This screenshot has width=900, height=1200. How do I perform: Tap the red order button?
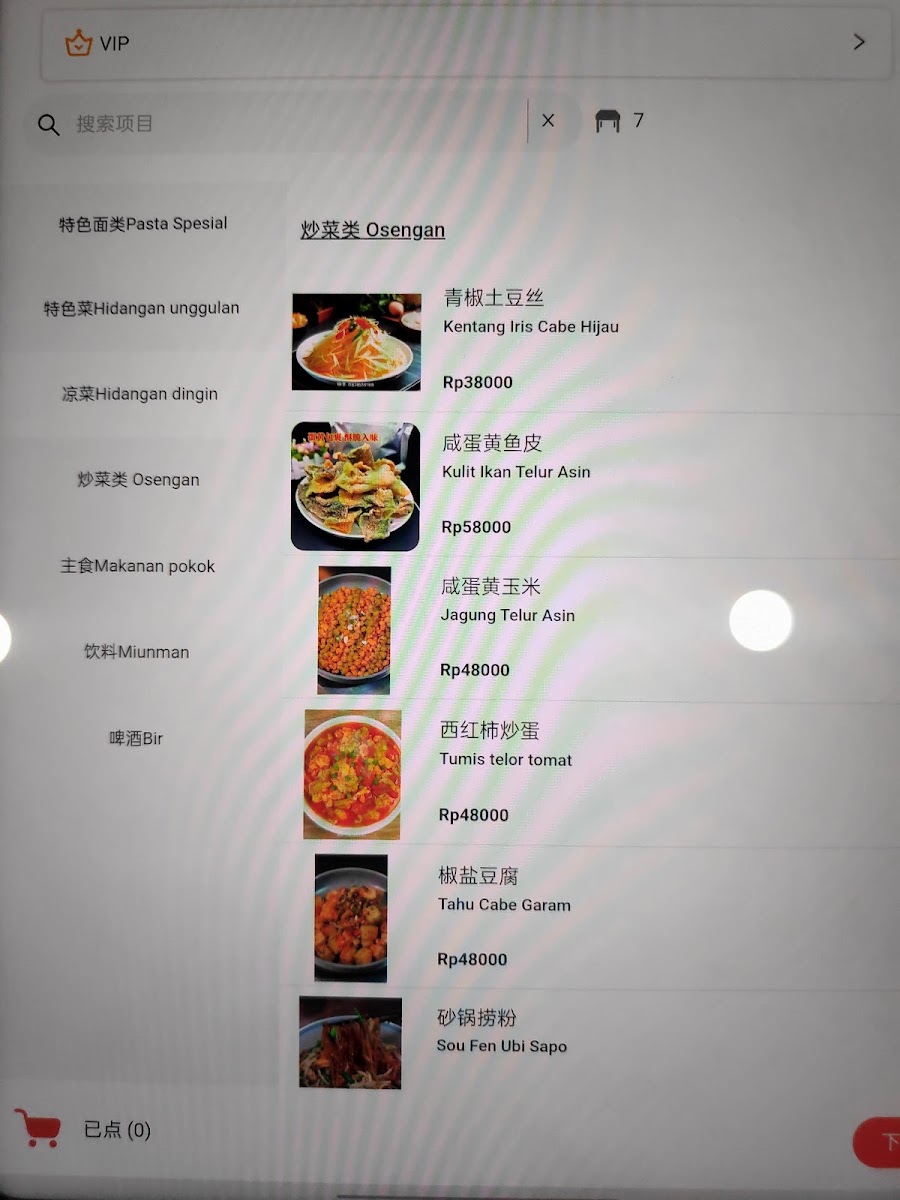coord(880,1142)
